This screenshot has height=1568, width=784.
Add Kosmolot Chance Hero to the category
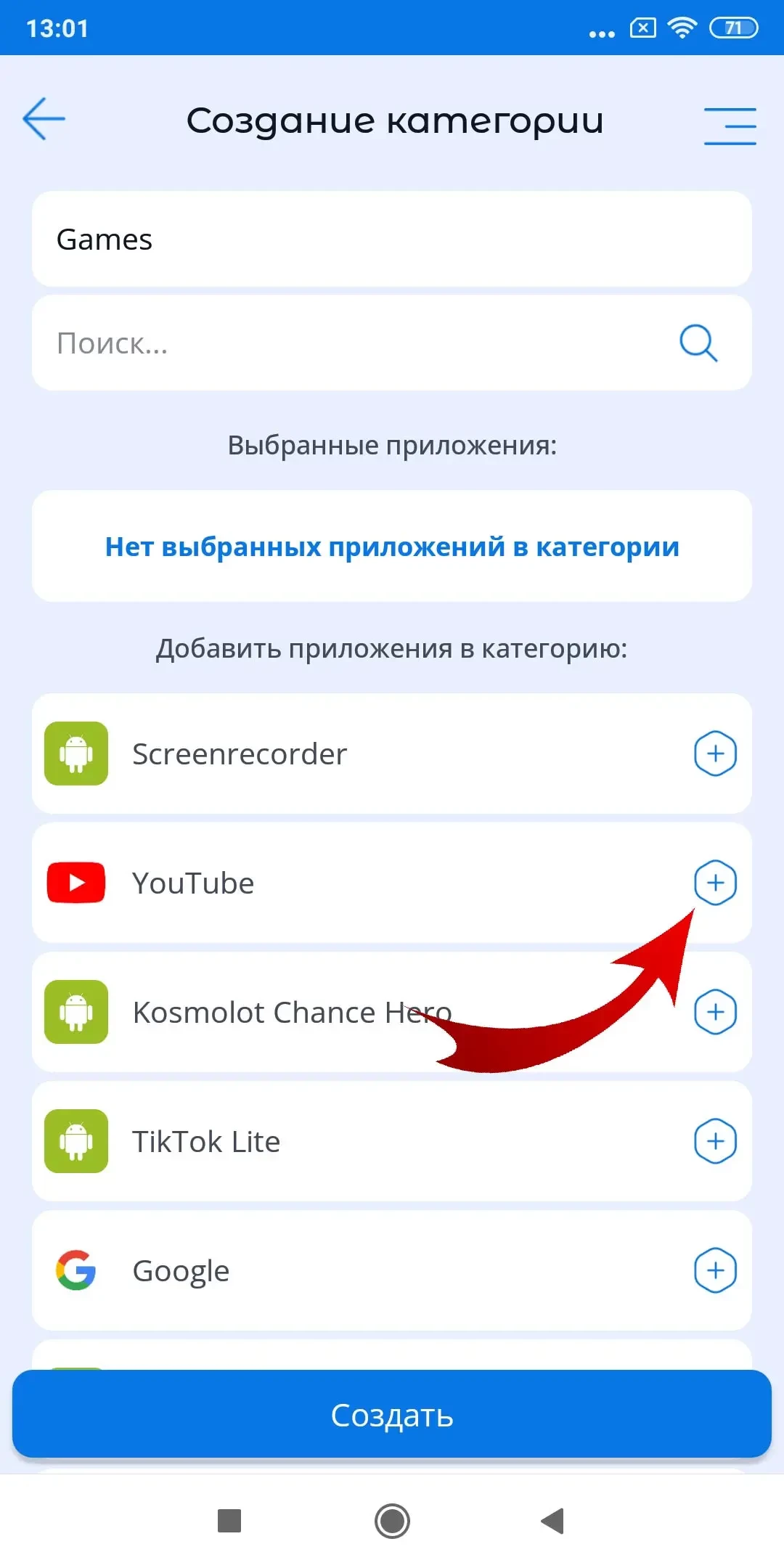[x=715, y=1012]
